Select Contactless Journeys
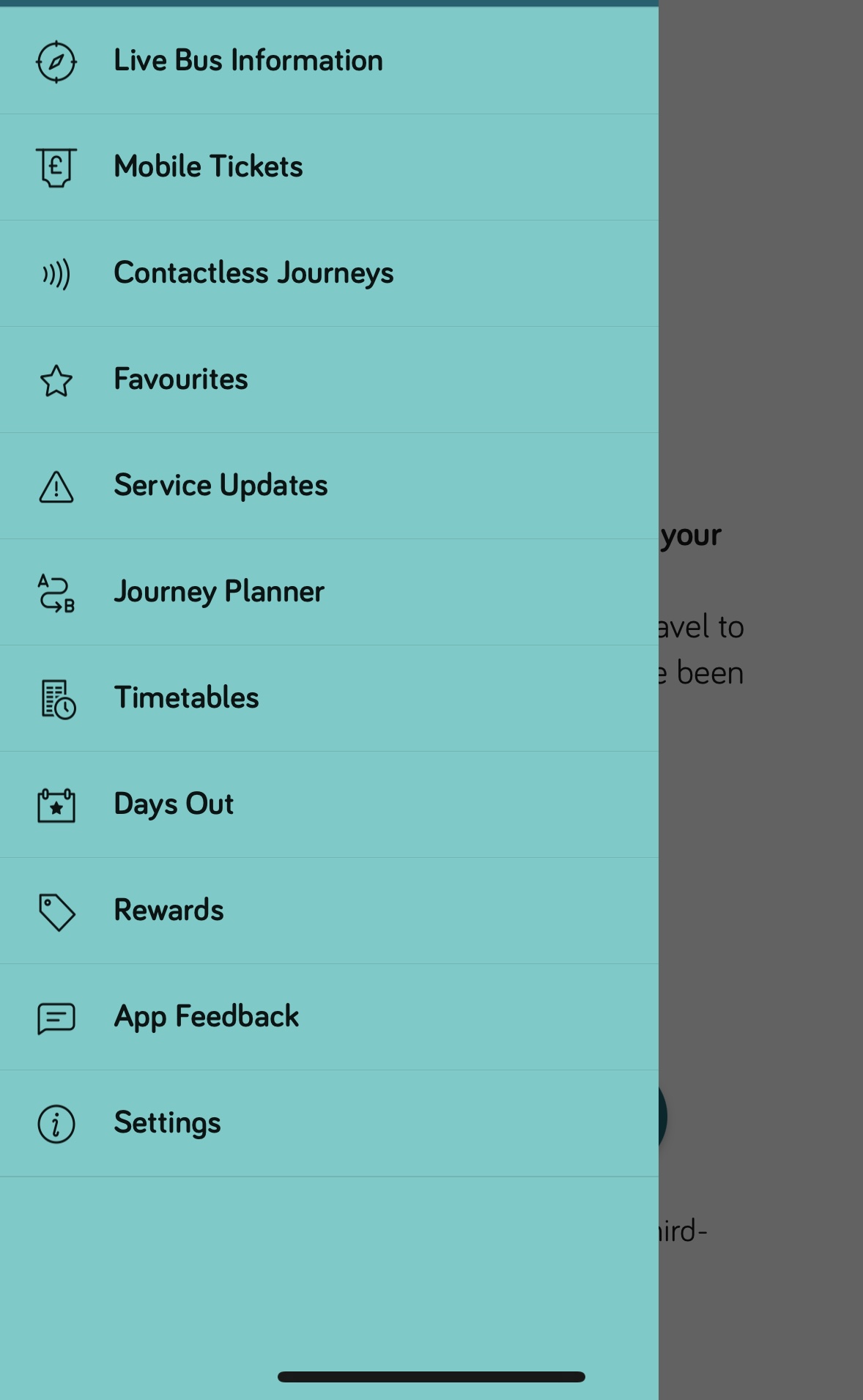 [253, 273]
